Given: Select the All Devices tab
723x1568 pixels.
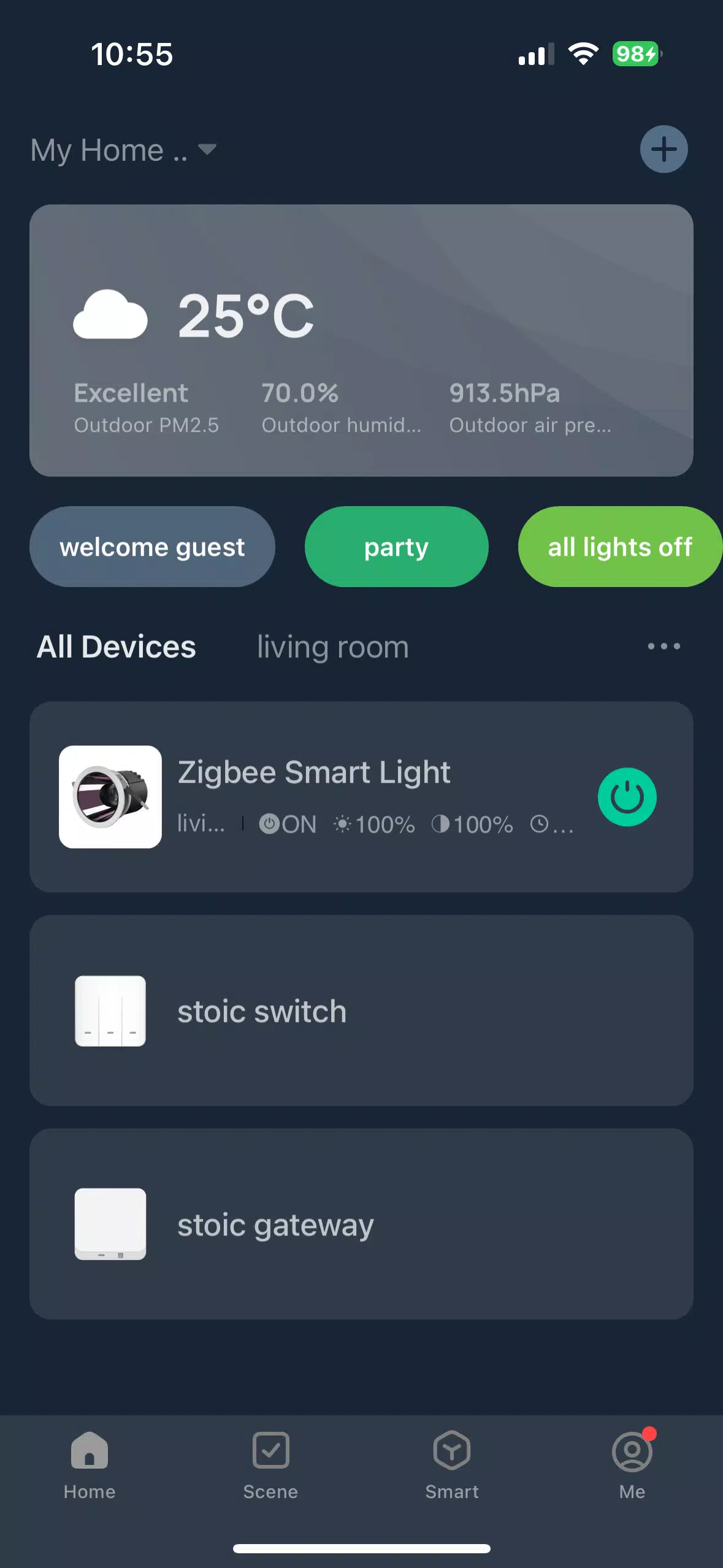Looking at the screenshot, I should click(117, 647).
